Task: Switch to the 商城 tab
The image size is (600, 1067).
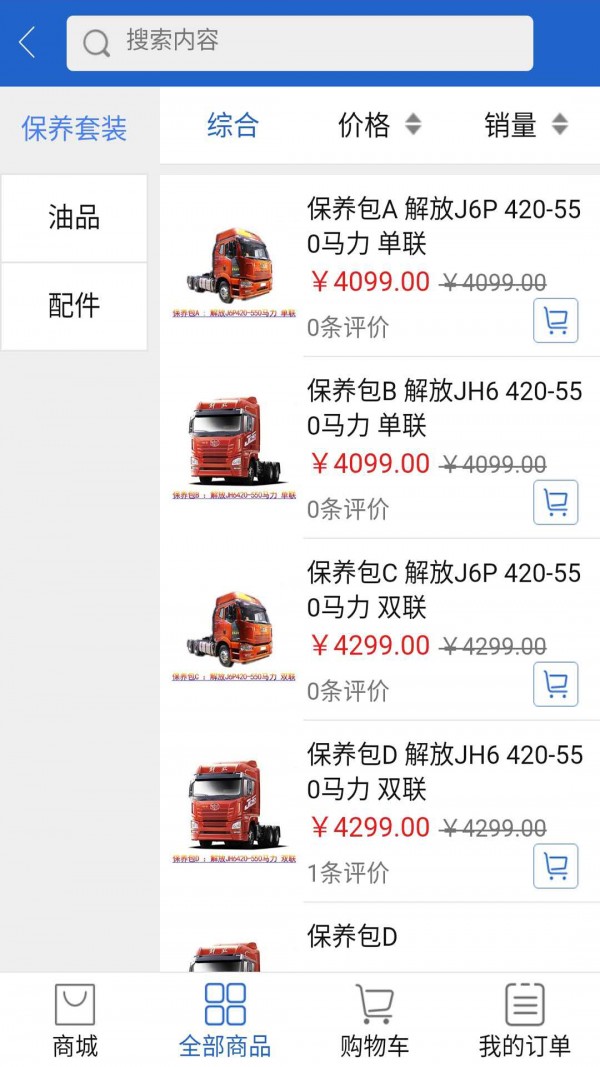Action: point(75,1020)
